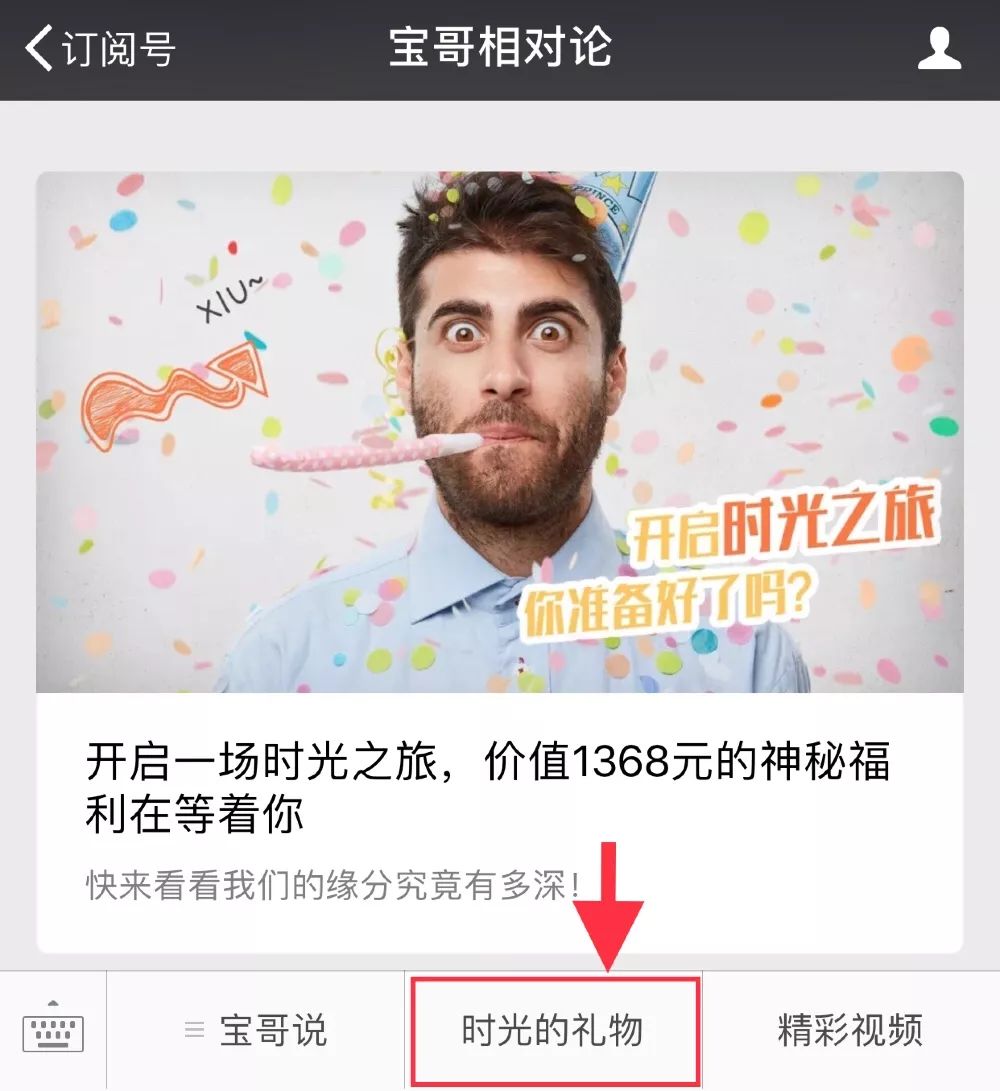Expand the 宝哥说 menu
The image size is (1000, 1091).
[256, 1031]
